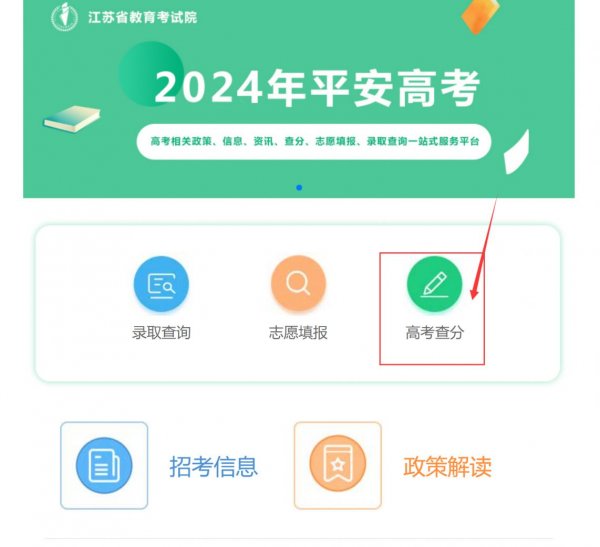This screenshot has height=547, width=600.
Task: Open the 2024年平安高考 banner
Action: (x=300, y=100)
